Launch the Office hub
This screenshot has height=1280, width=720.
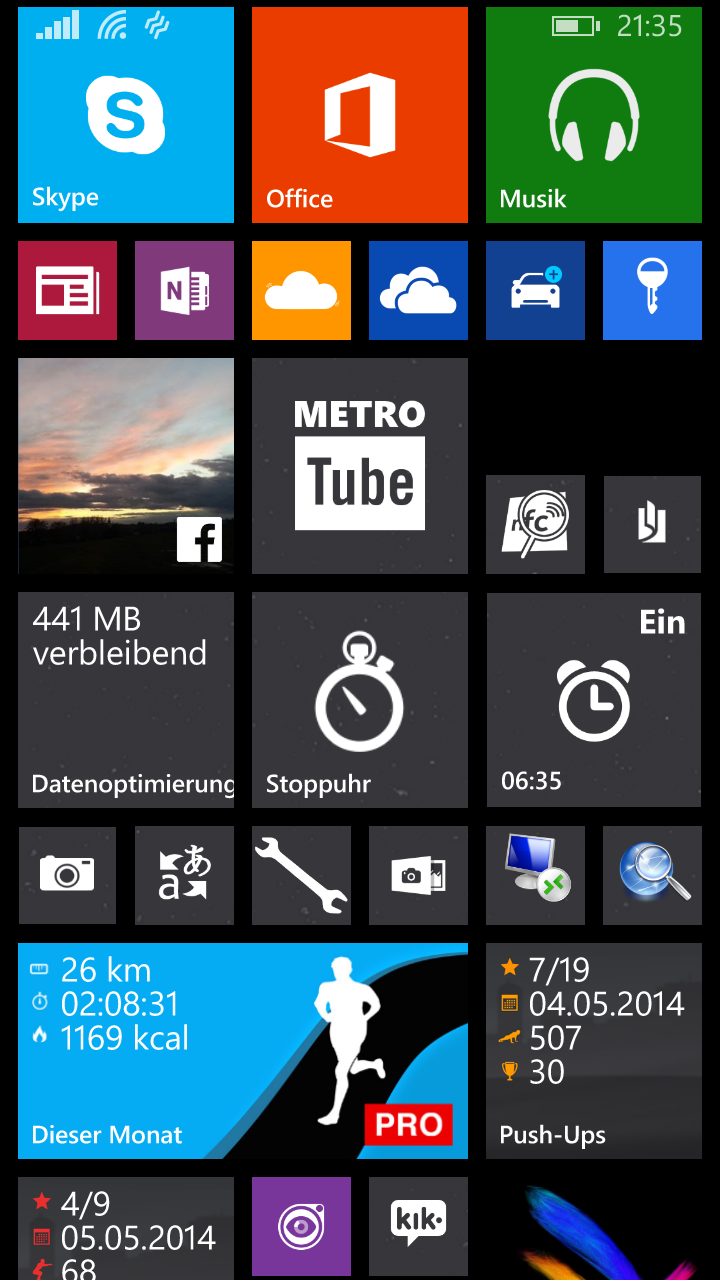point(359,115)
